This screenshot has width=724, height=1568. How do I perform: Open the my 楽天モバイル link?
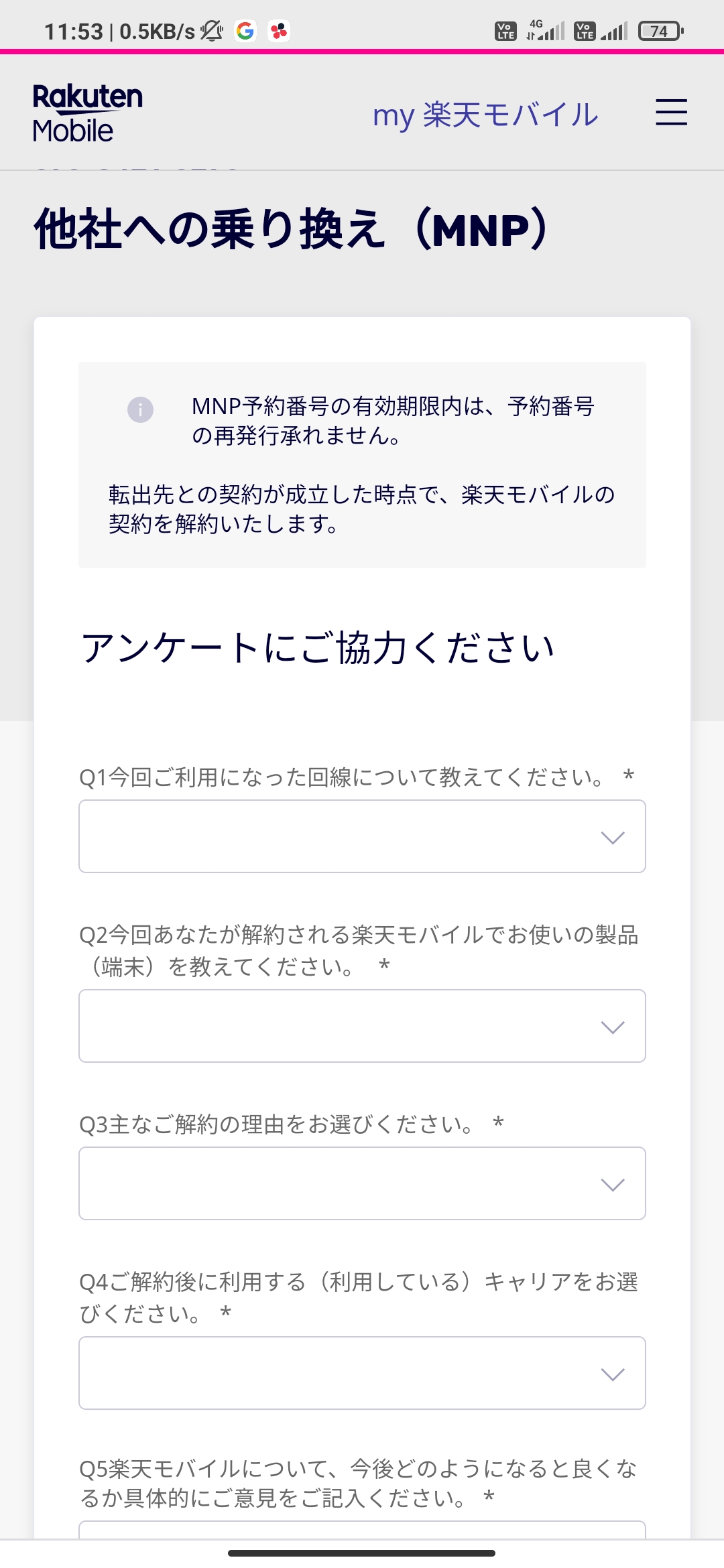[x=485, y=115]
